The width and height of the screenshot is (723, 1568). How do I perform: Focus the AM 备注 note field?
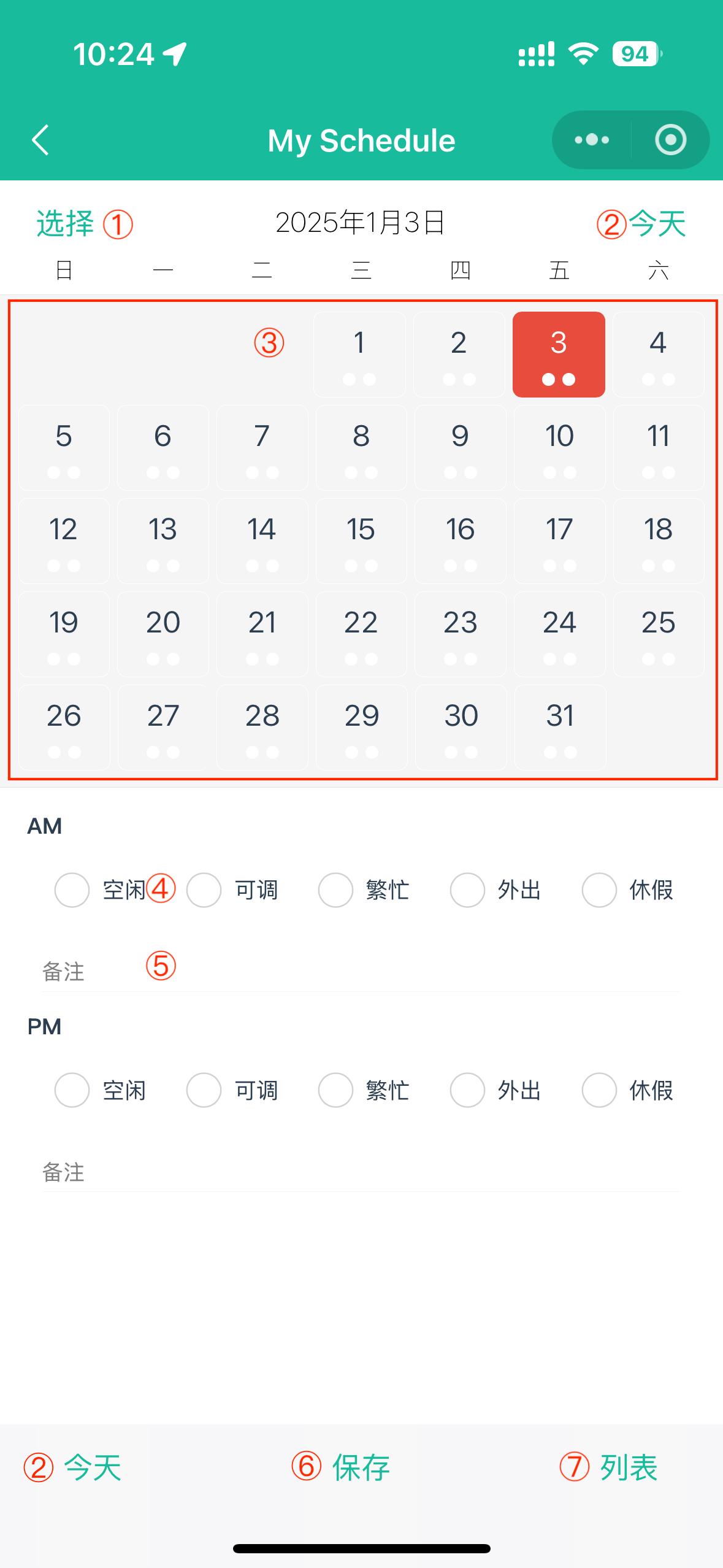click(x=361, y=972)
